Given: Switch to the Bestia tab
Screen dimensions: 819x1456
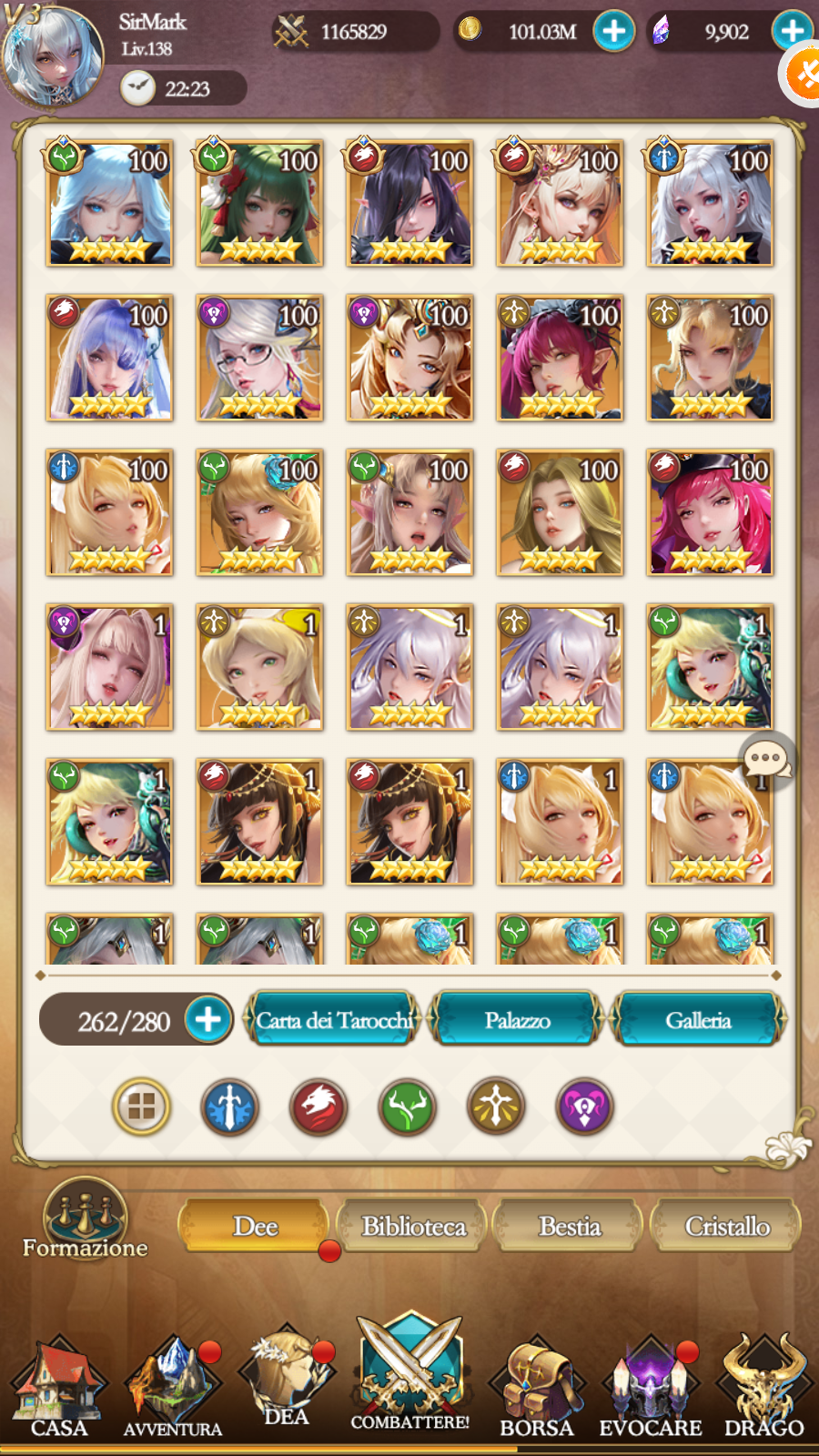Looking at the screenshot, I should [570, 1226].
